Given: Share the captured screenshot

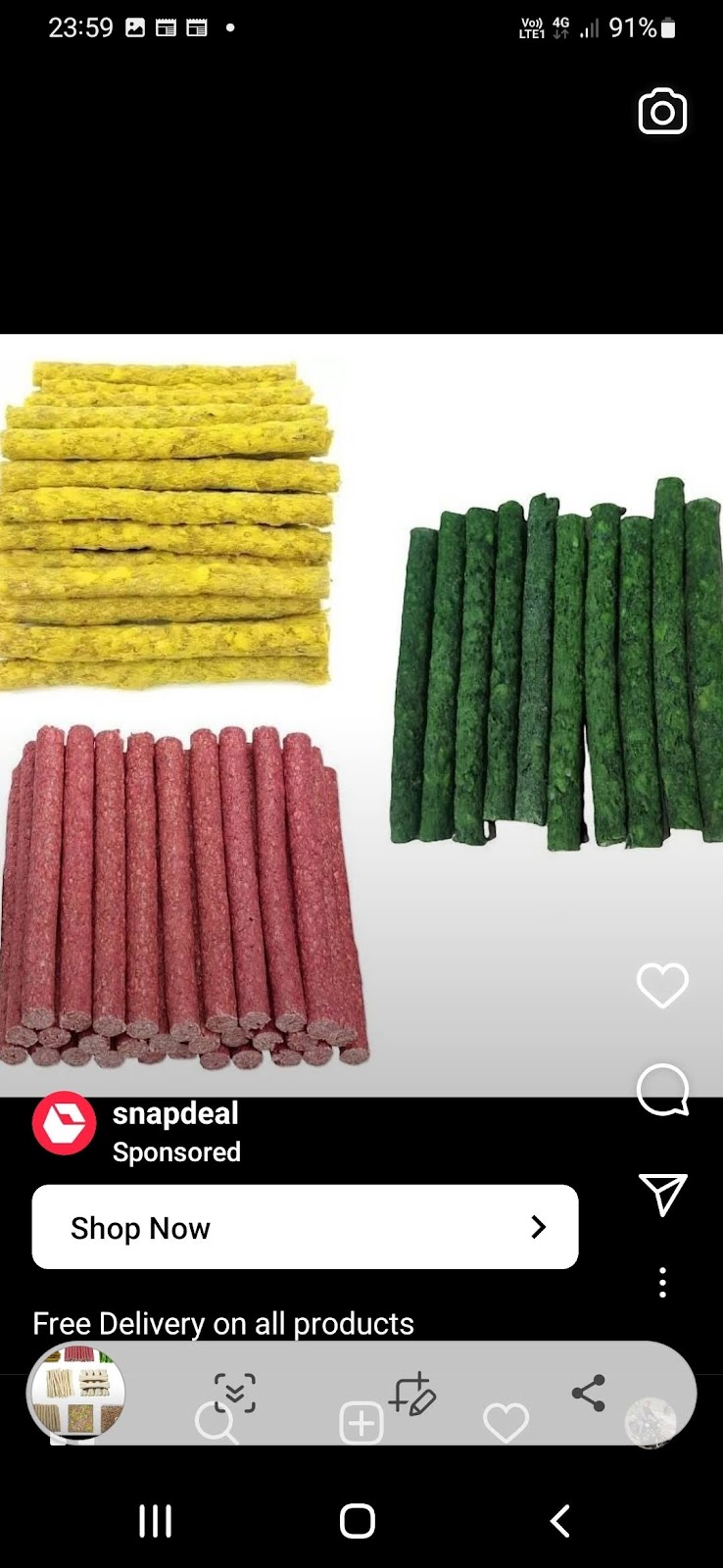Looking at the screenshot, I should point(588,1392).
